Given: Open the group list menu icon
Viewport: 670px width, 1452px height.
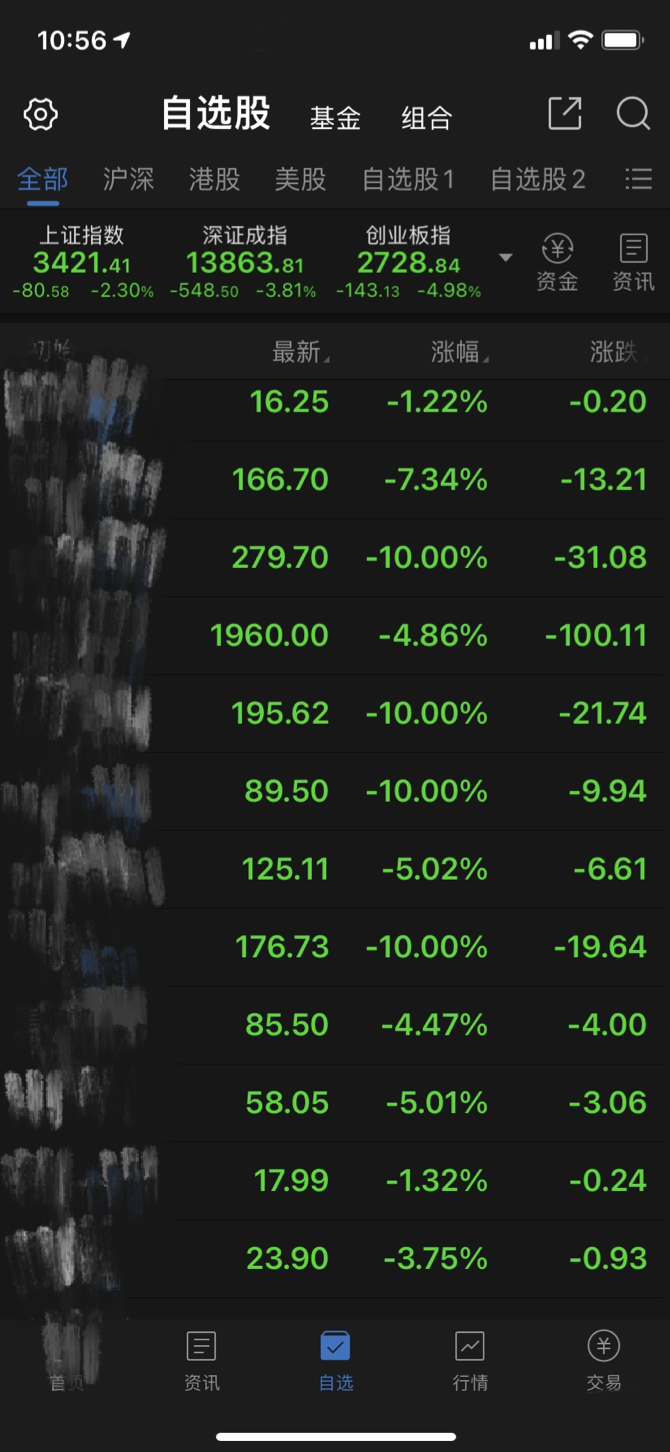Looking at the screenshot, I should [x=639, y=179].
